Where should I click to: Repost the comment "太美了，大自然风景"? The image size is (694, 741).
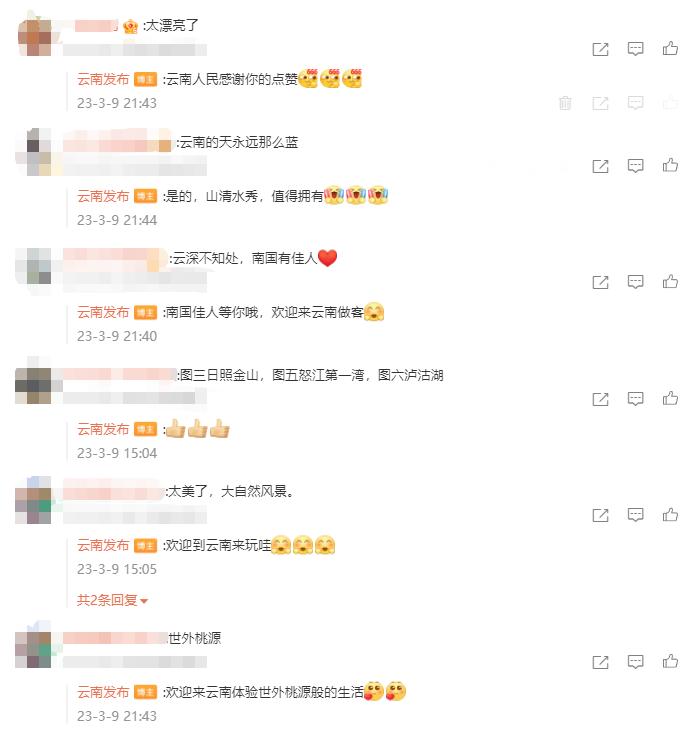(x=600, y=514)
